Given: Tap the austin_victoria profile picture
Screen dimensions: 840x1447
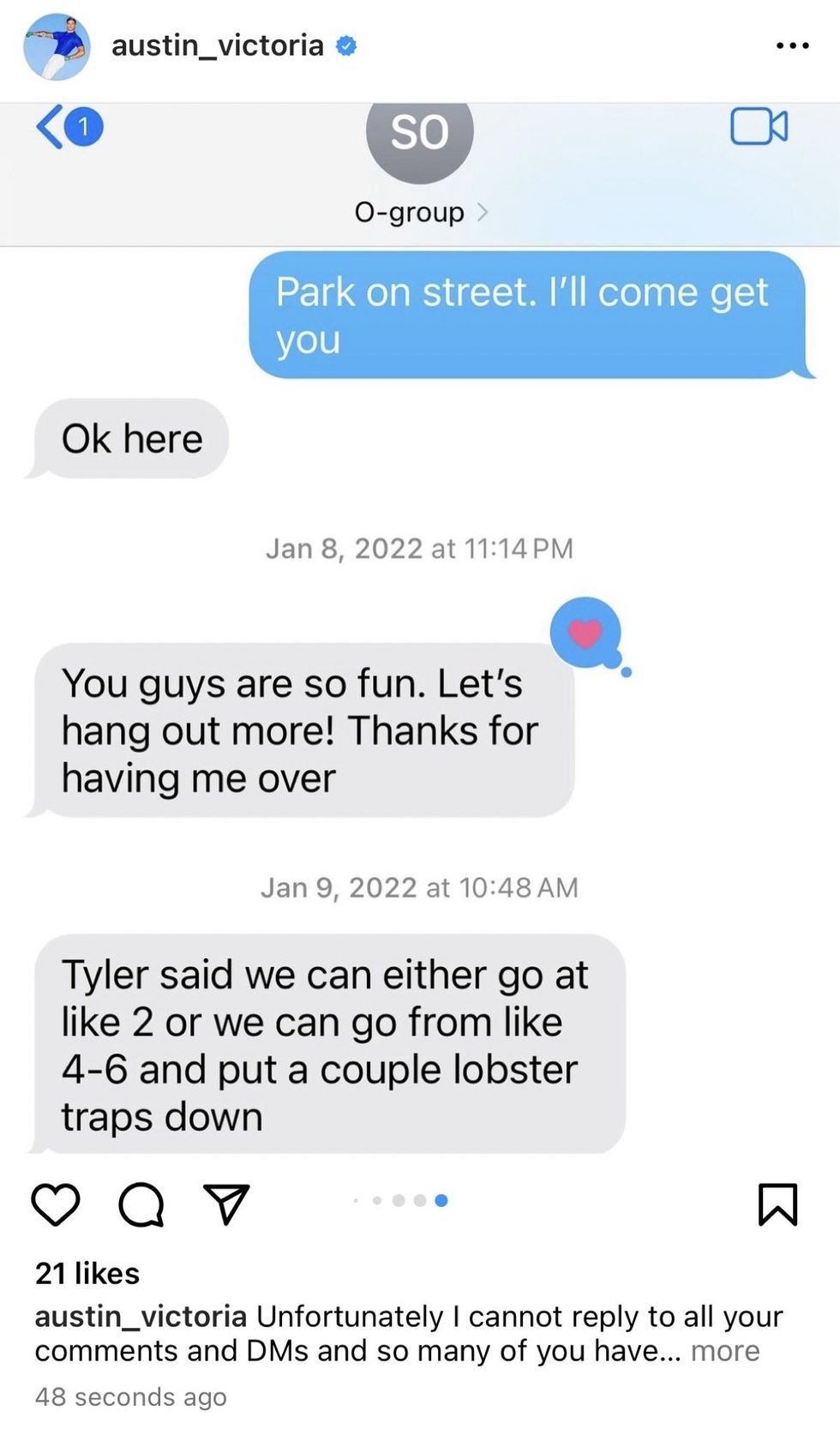Looking at the screenshot, I should click(57, 47).
